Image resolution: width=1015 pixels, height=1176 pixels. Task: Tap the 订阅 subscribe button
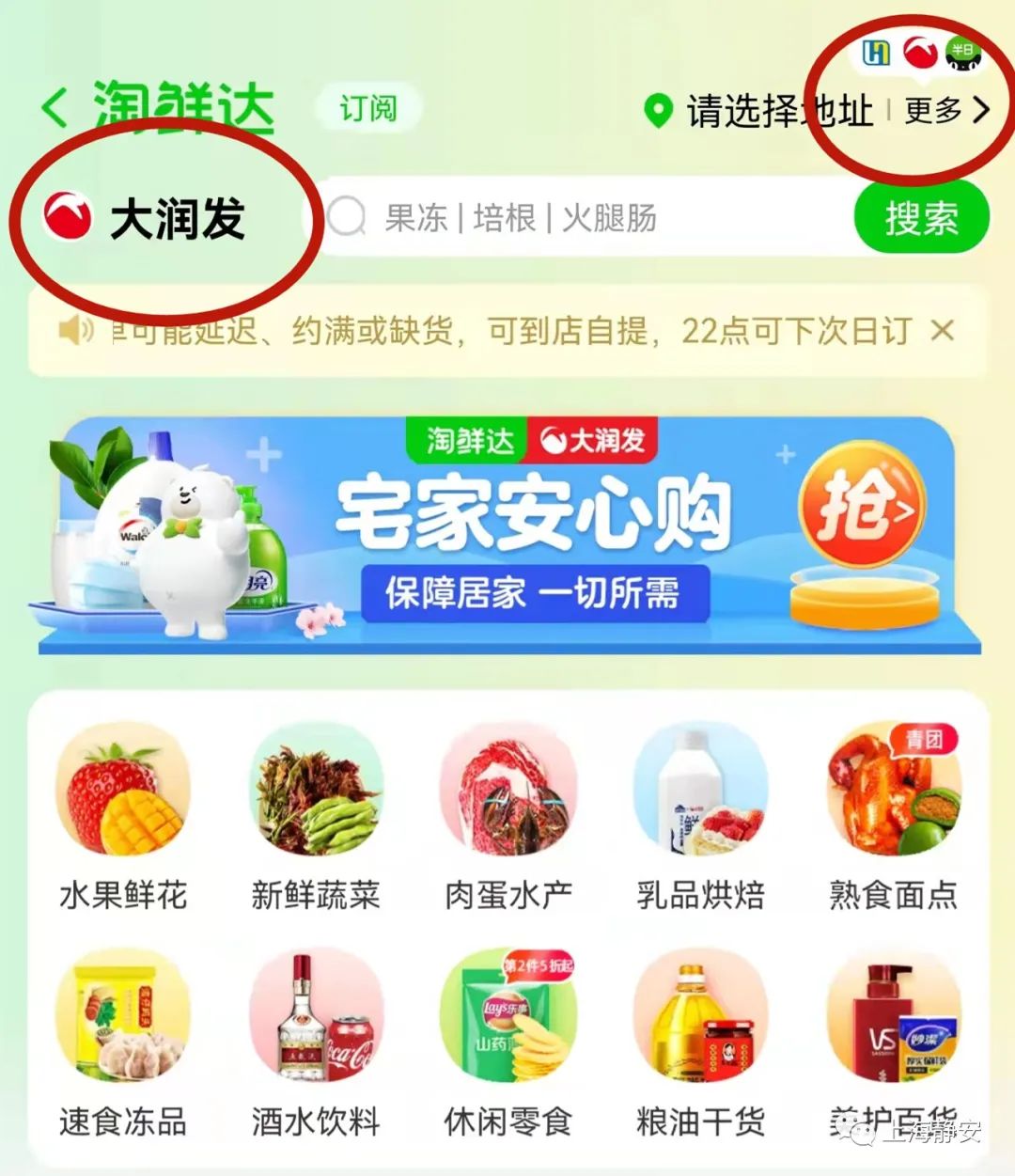pyautogui.click(x=367, y=109)
